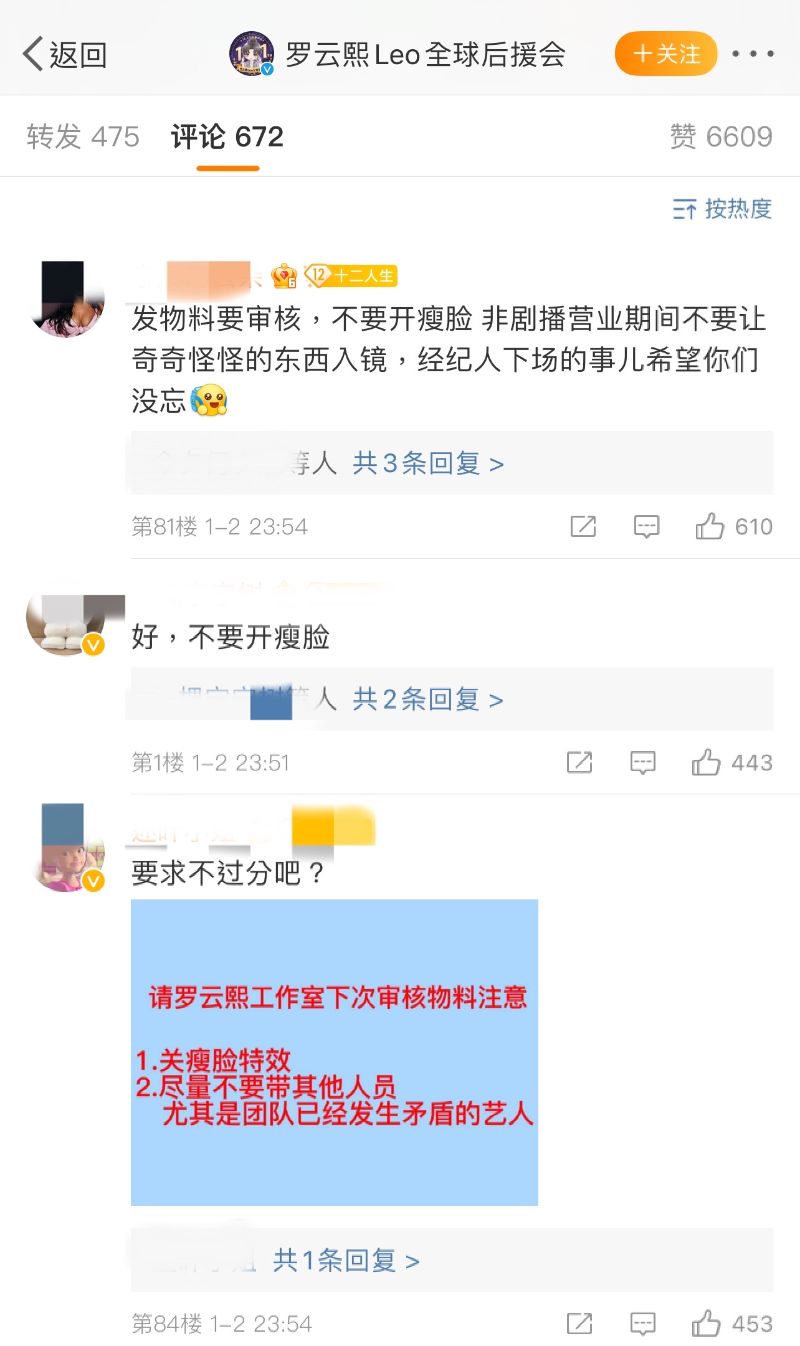
Task: Reply to the 第1楼 comment
Action: [643, 763]
